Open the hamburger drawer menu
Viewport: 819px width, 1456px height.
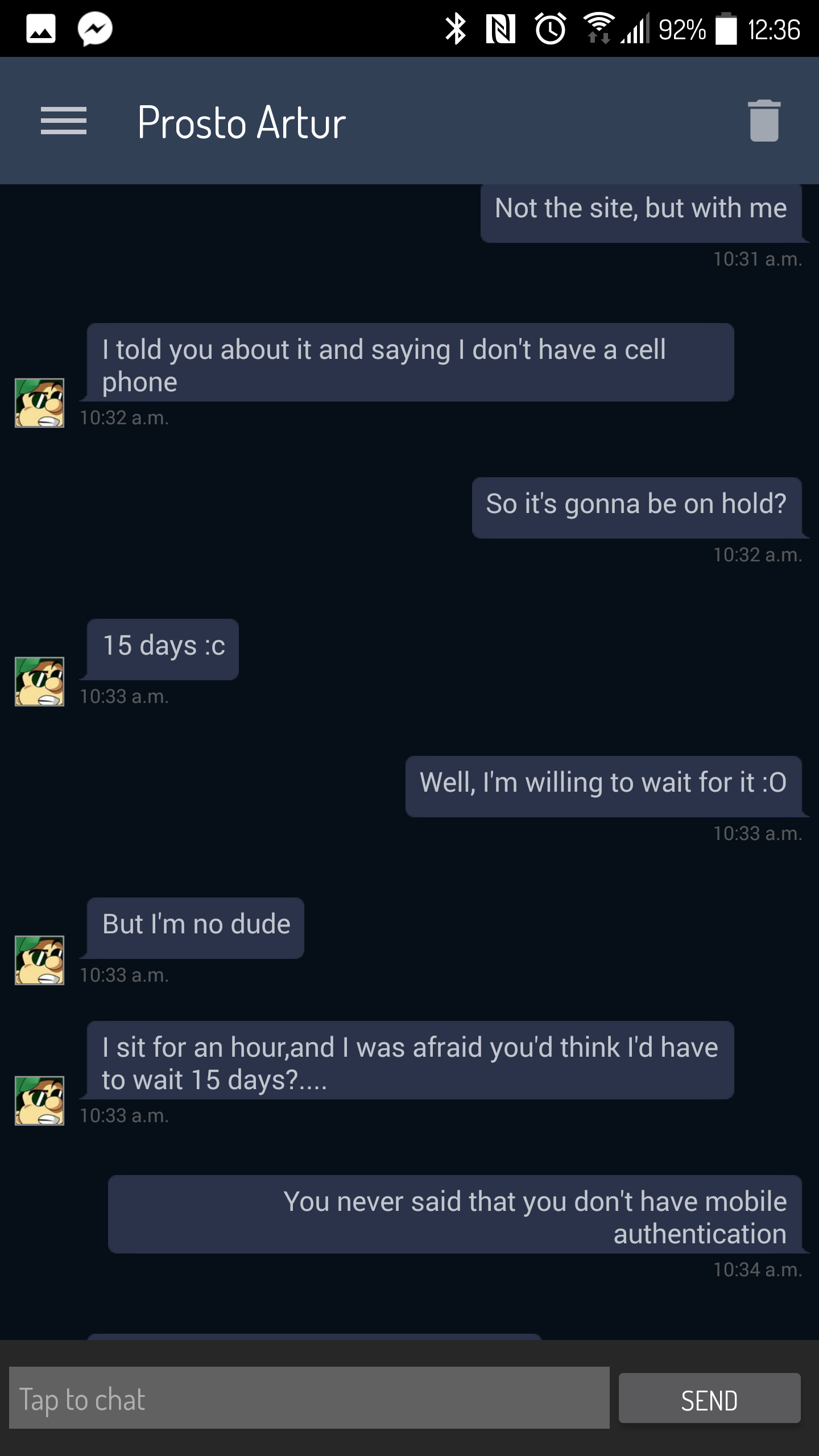tap(64, 121)
